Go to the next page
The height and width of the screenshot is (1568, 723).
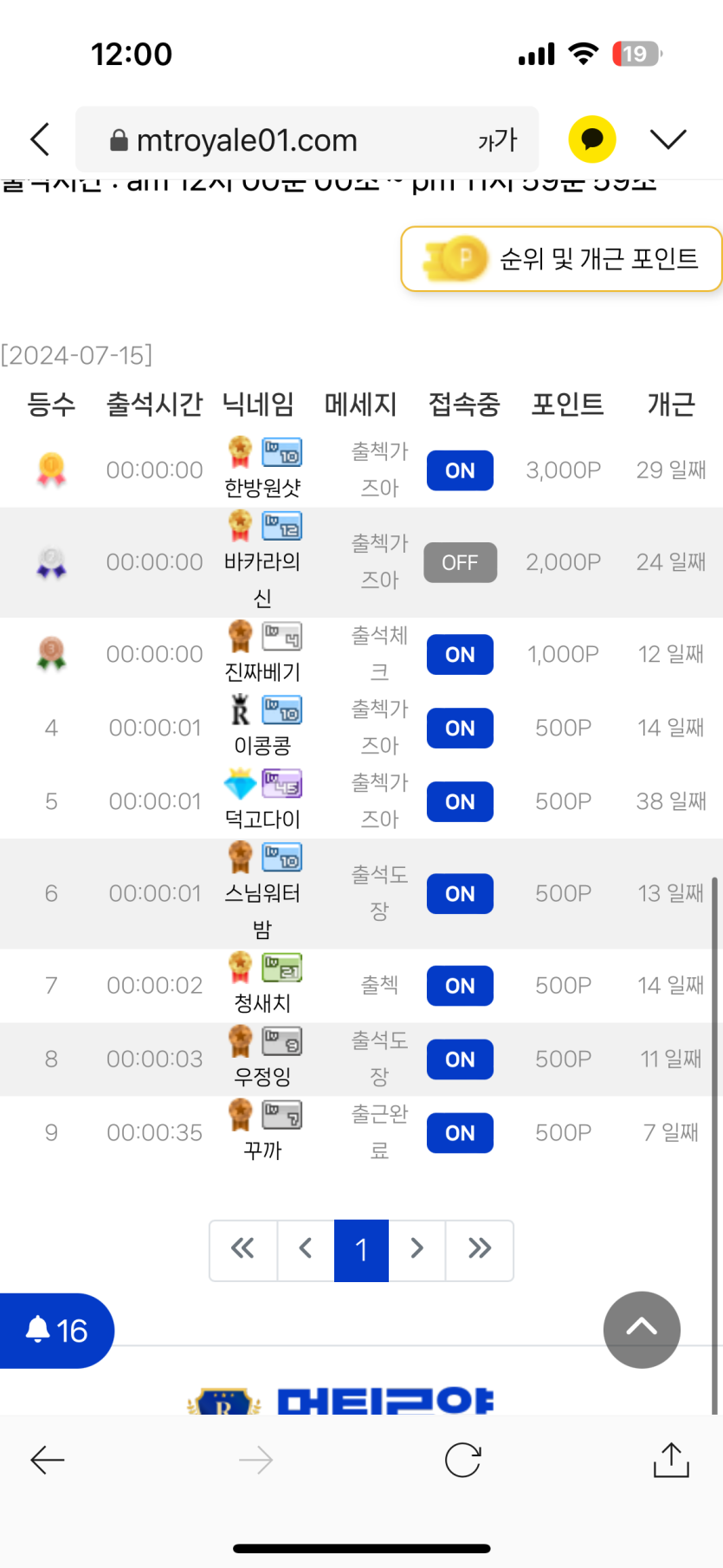[x=416, y=1250]
